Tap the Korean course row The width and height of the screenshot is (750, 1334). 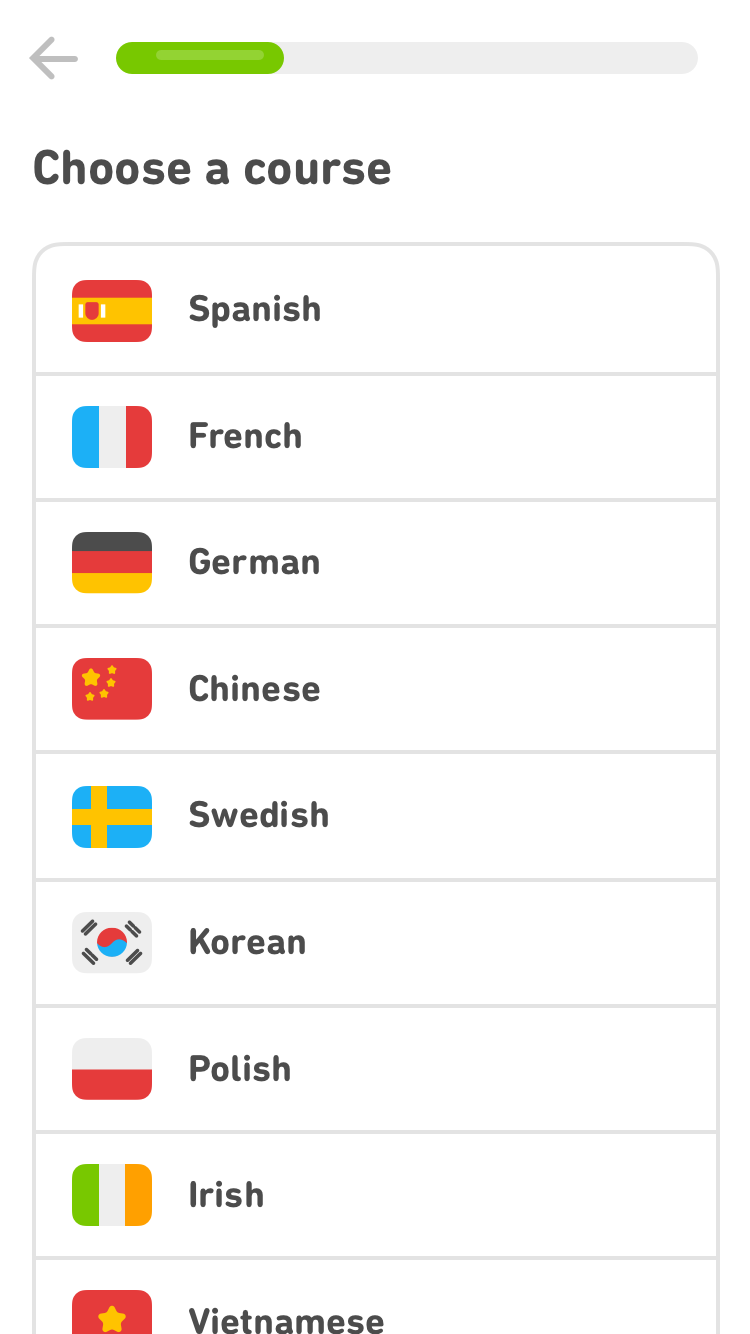click(x=375, y=942)
